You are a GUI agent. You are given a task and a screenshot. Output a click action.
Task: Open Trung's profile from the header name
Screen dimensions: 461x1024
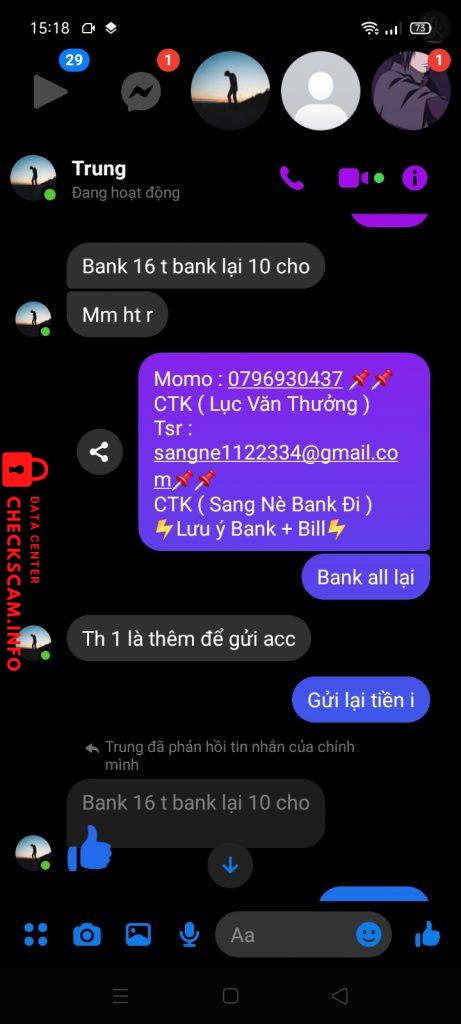99,169
